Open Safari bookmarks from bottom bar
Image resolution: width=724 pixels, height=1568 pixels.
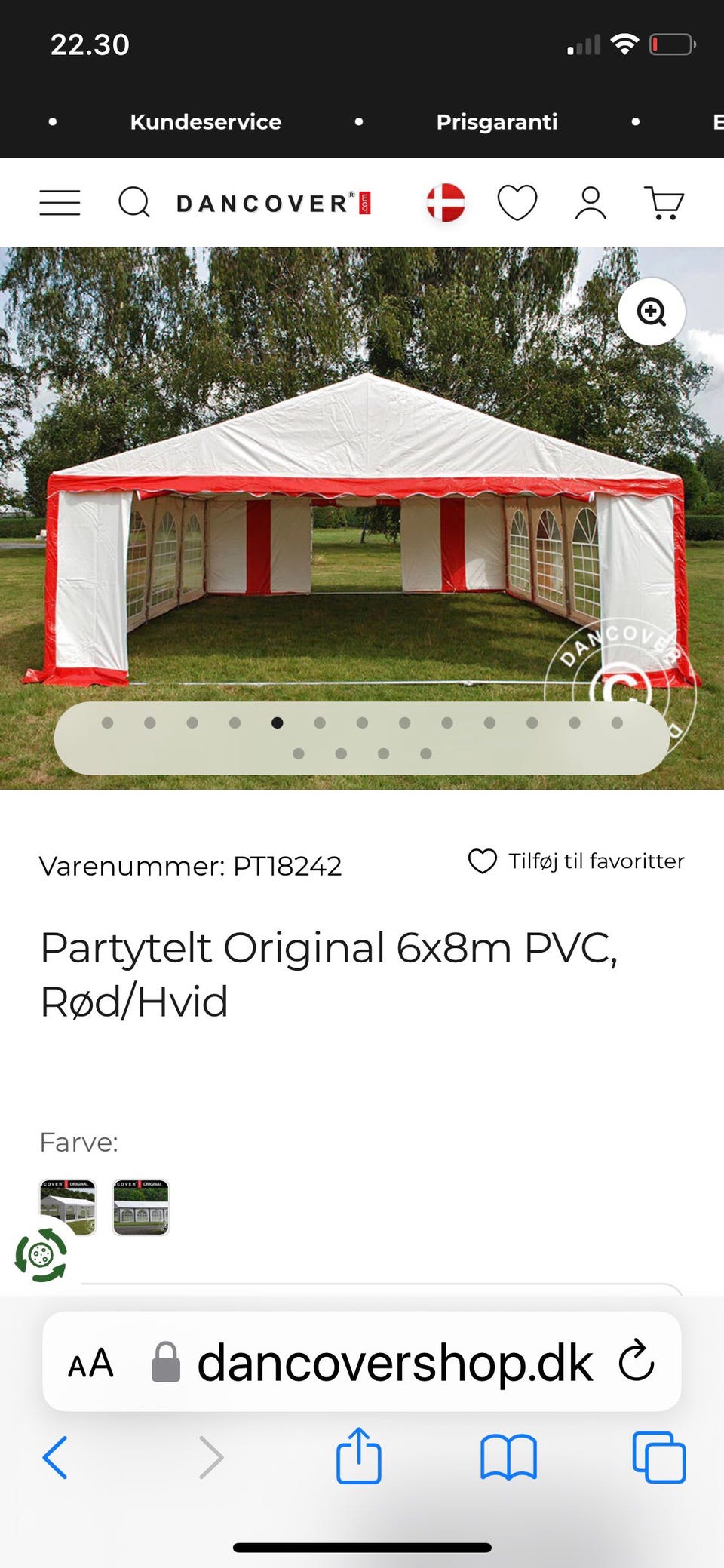click(509, 1457)
